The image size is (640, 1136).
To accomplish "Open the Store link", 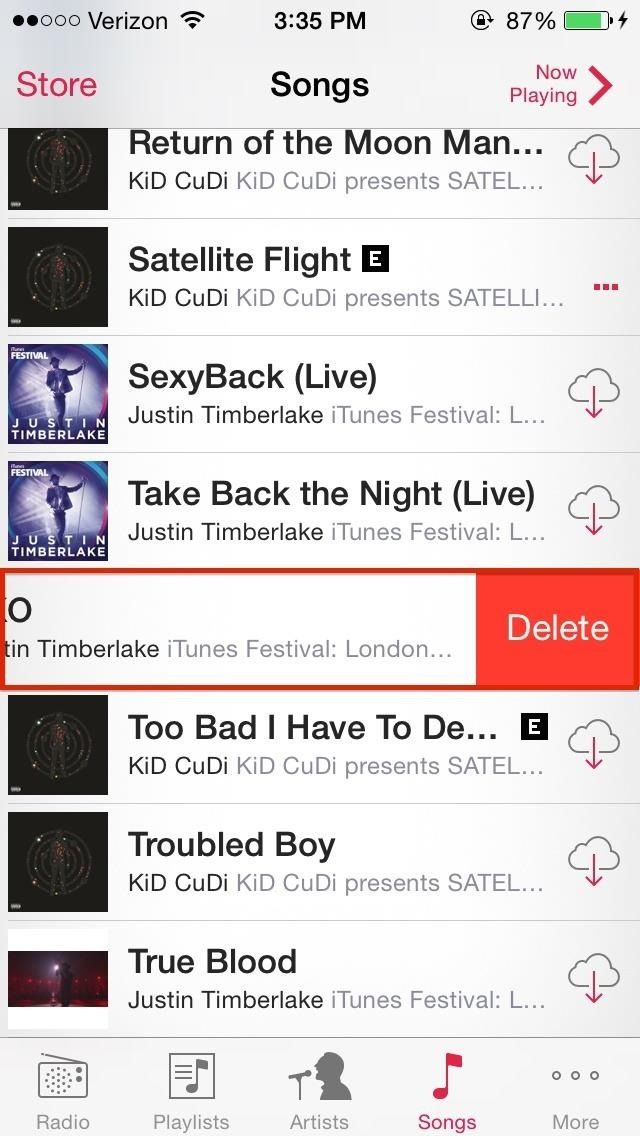I will pos(56,85).
